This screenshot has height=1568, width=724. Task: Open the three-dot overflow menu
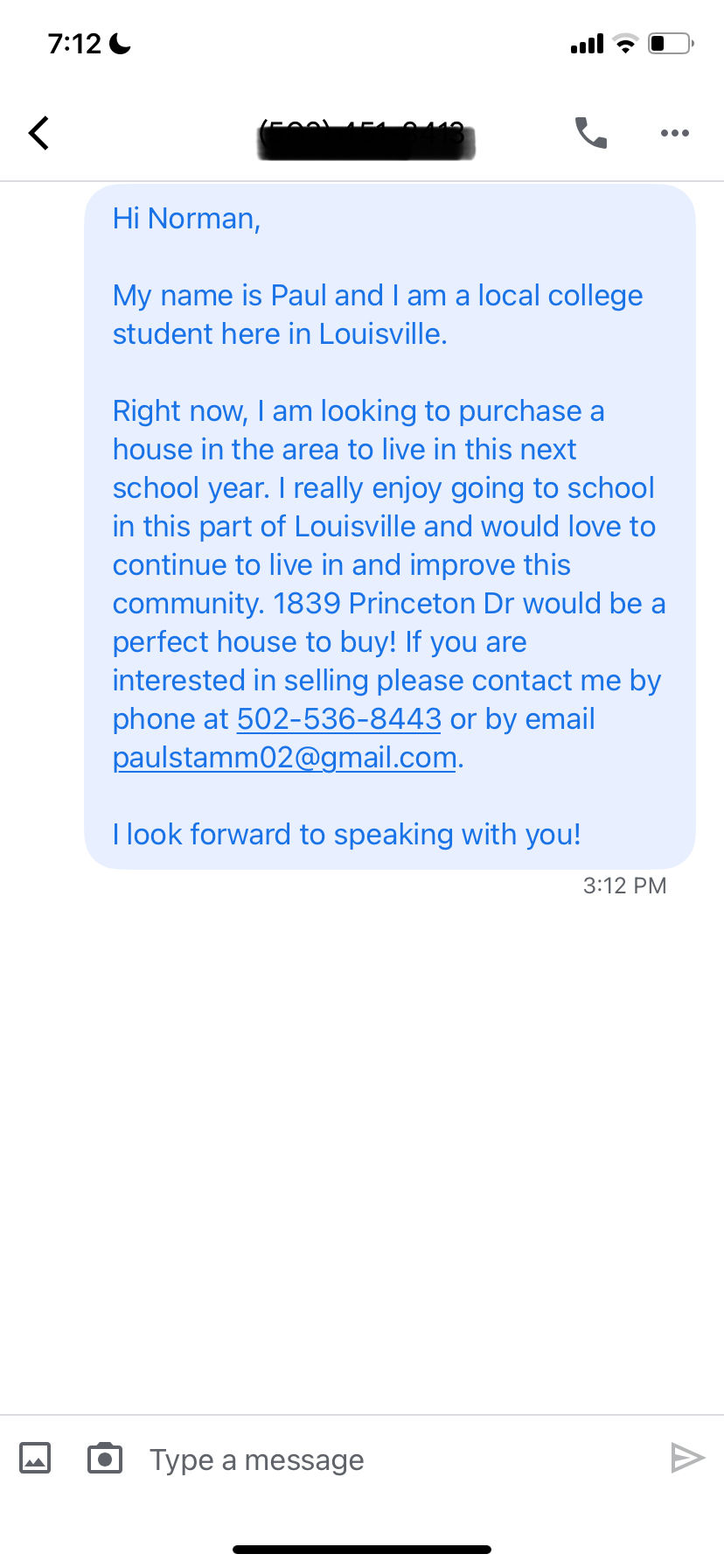[674, 133]
